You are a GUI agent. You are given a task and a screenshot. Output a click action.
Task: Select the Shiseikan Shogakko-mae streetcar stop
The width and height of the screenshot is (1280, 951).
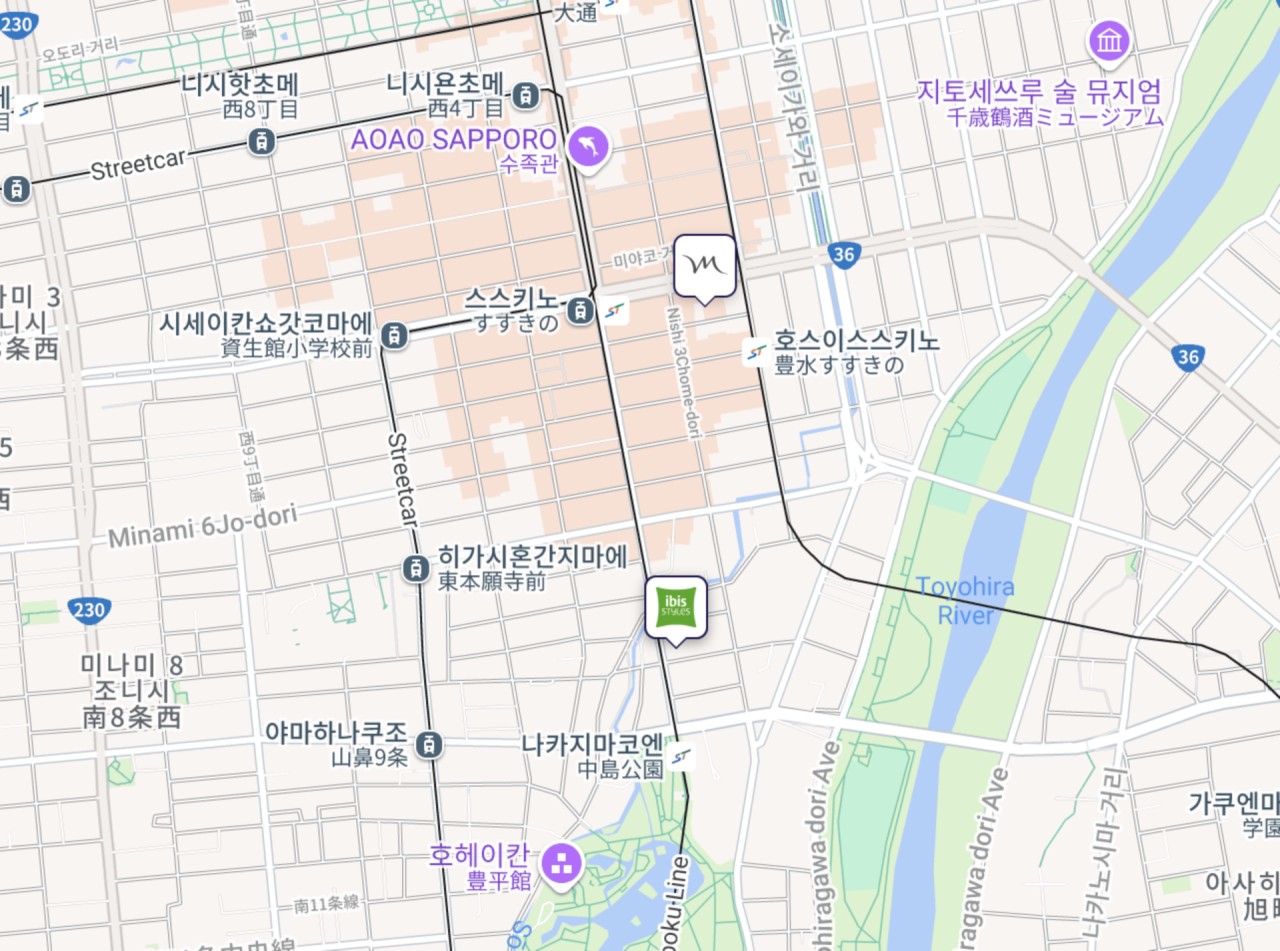tap(396, 335)
